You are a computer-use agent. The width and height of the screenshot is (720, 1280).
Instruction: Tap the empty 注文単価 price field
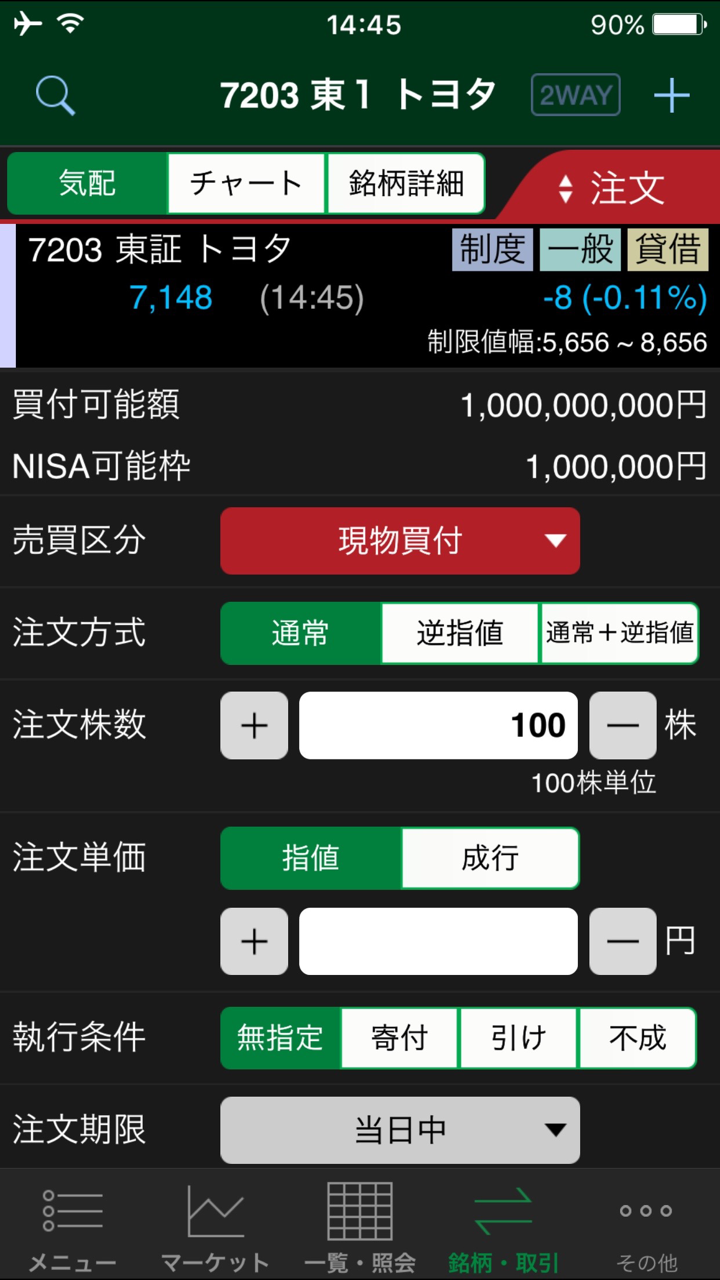click(x=438, y=941)
